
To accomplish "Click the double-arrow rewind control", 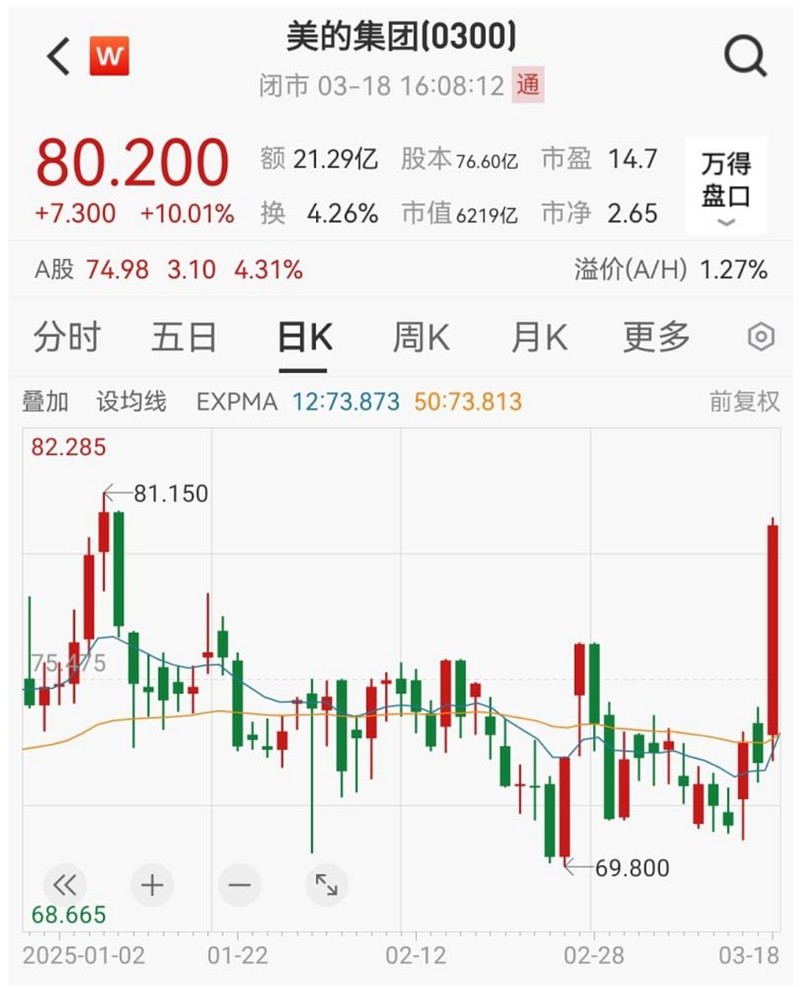I will pos(64,884).
